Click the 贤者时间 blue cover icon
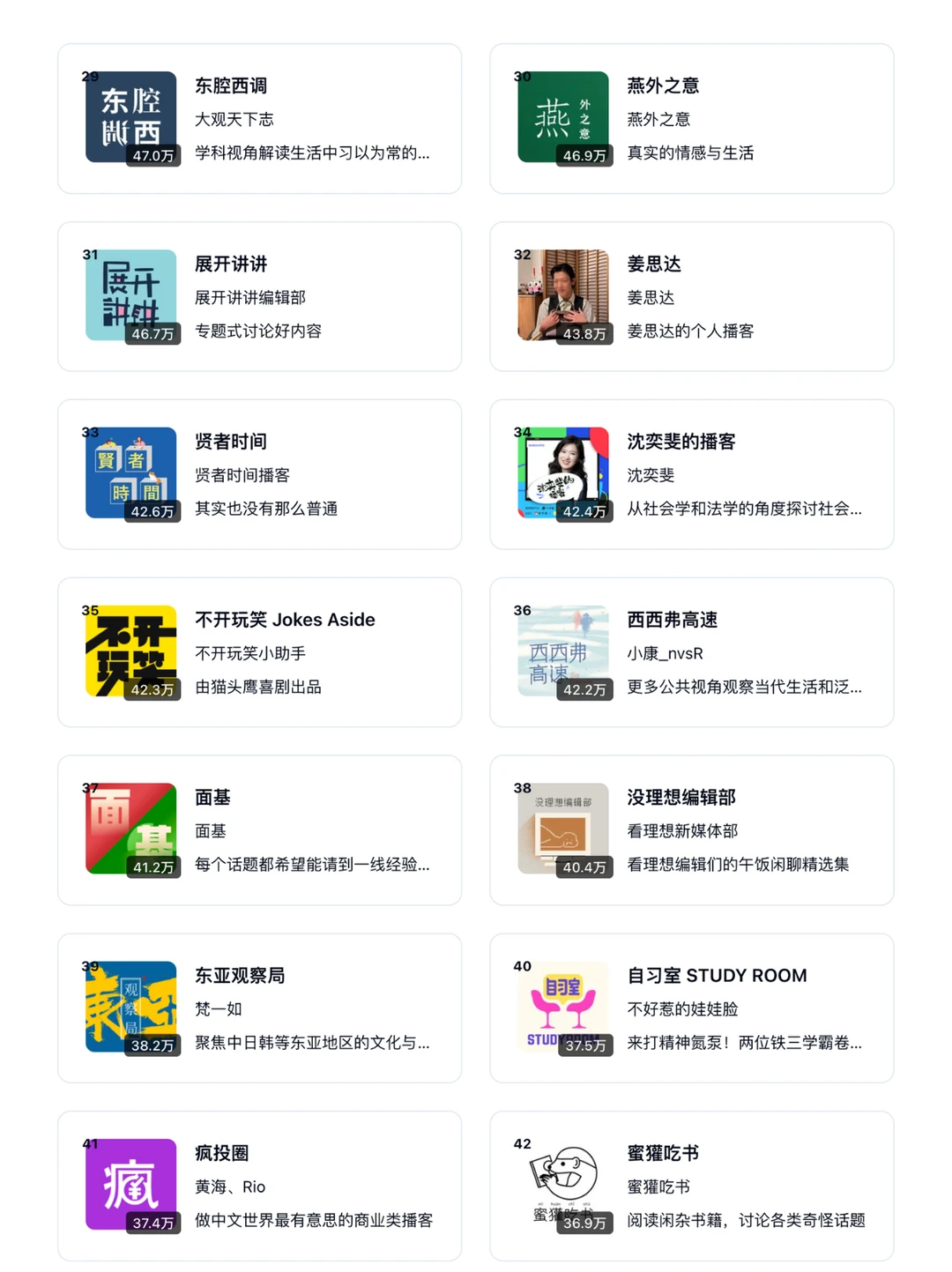Screen dimensions: 952x1272 coord(130,473)
